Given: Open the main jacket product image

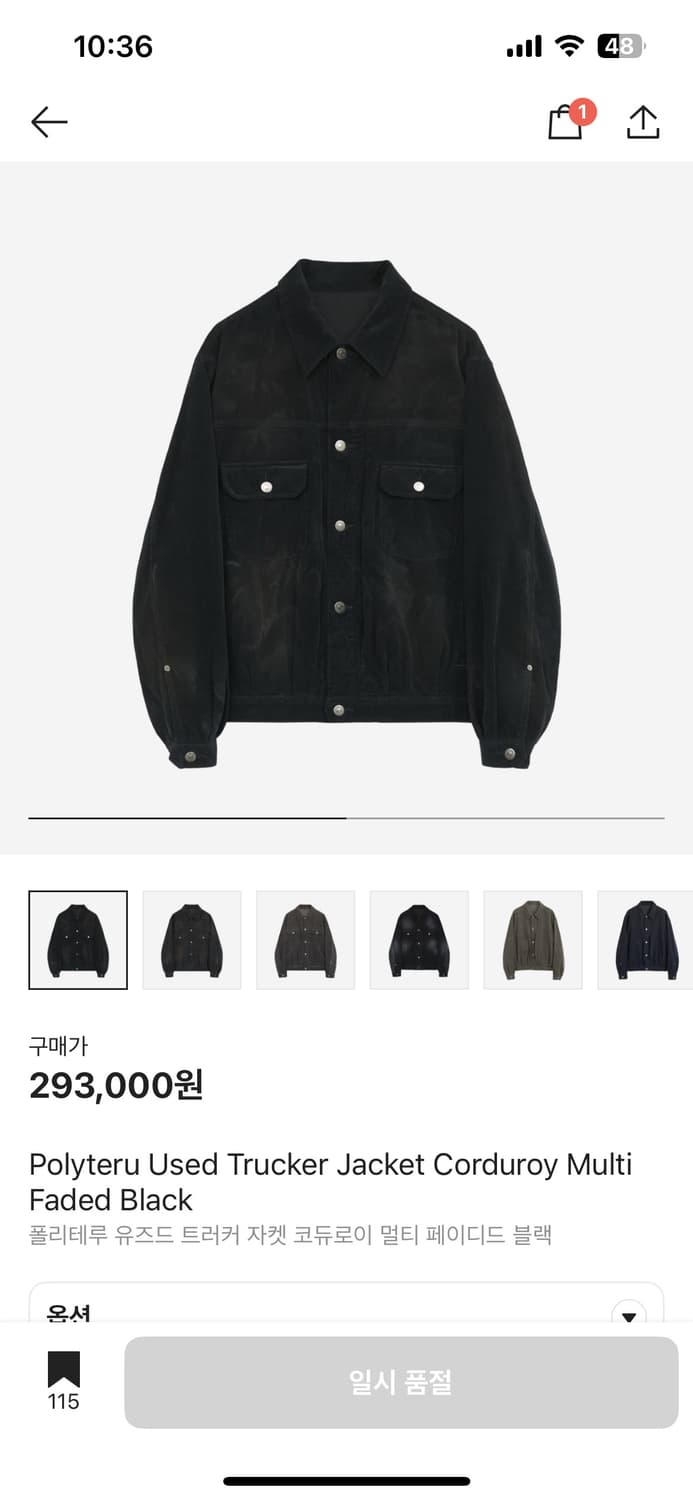Looking at the screenshot, I should tap(346, 510).
